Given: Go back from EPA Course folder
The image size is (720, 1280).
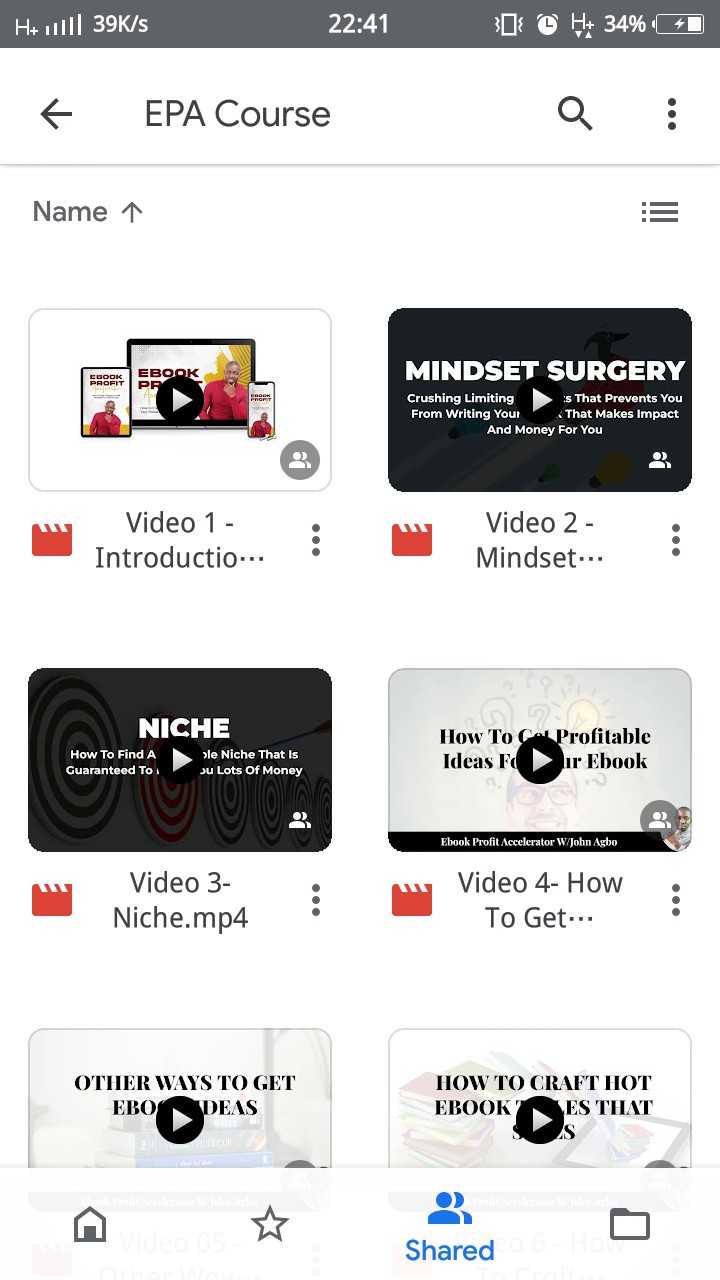Looking at the screenshot, I should coord(56,114).
